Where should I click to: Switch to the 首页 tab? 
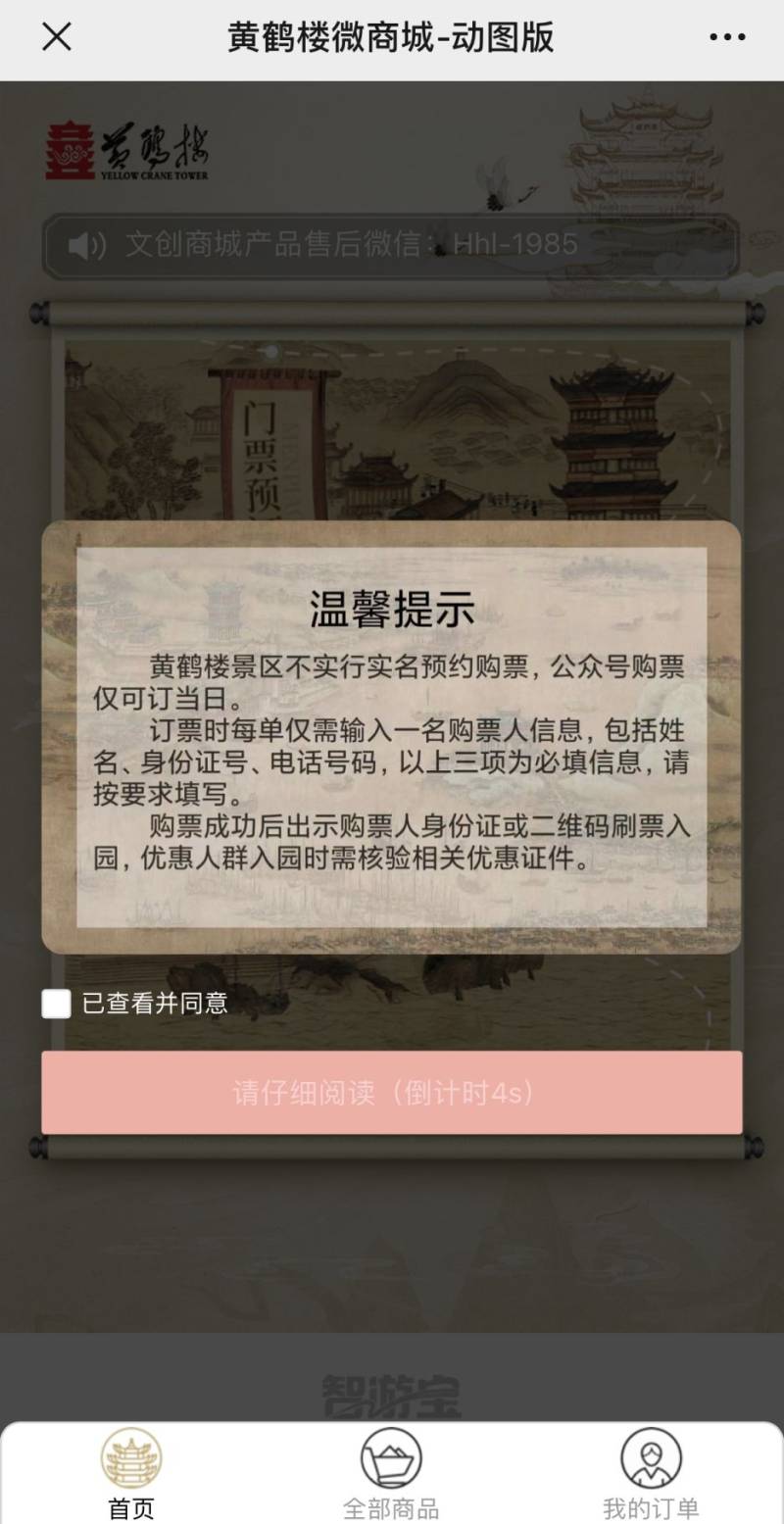tap(131, 1474)
